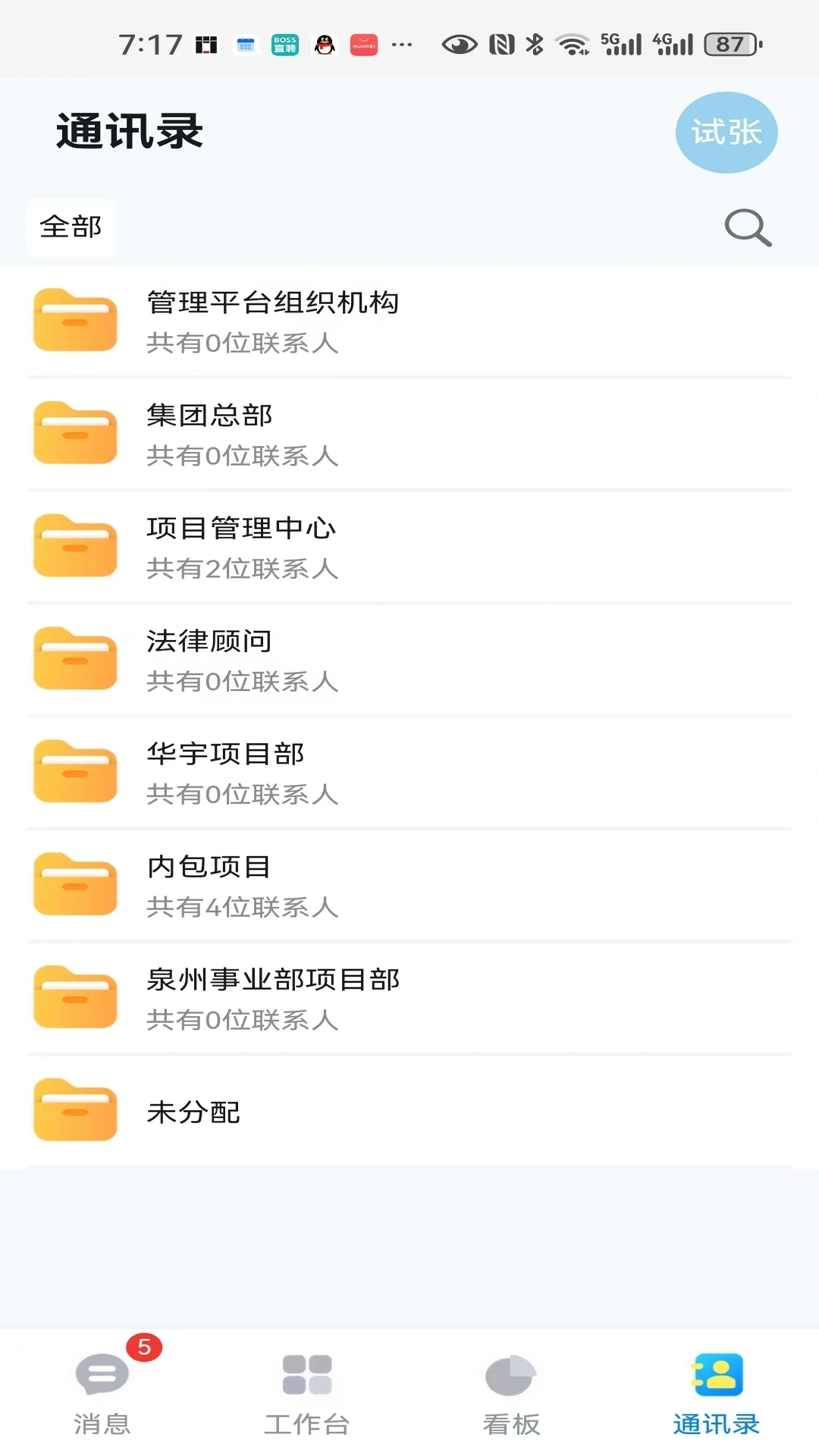Open the 集团总部 folder icon
This screenshot has height=1456, width=819.
tap(74, 433)
